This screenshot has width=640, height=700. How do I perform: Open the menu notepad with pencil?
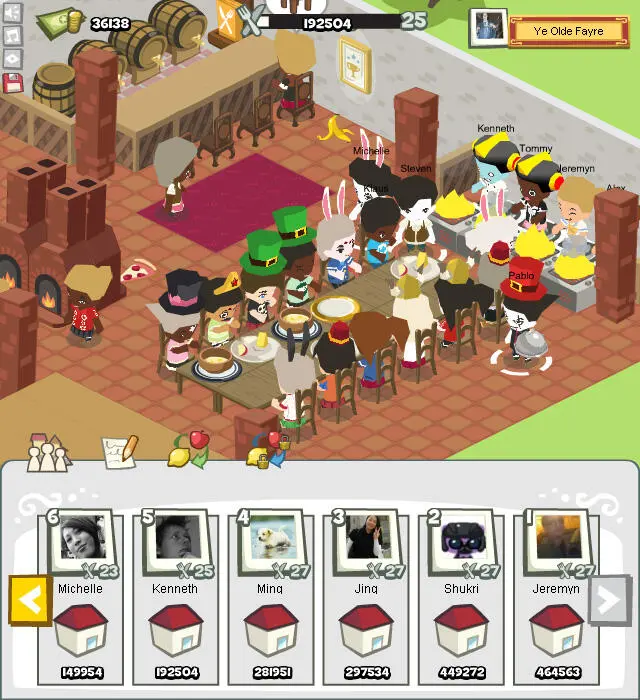point(120,451)
